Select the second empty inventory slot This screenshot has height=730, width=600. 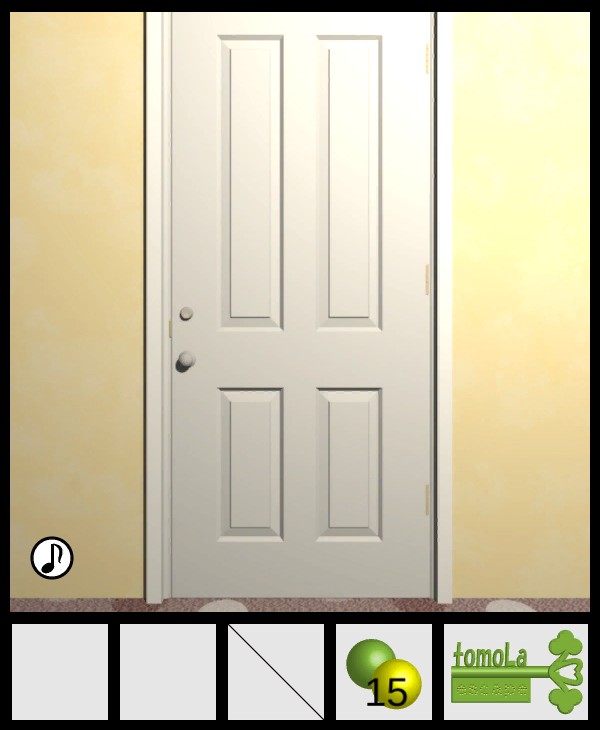pos(168,672)
